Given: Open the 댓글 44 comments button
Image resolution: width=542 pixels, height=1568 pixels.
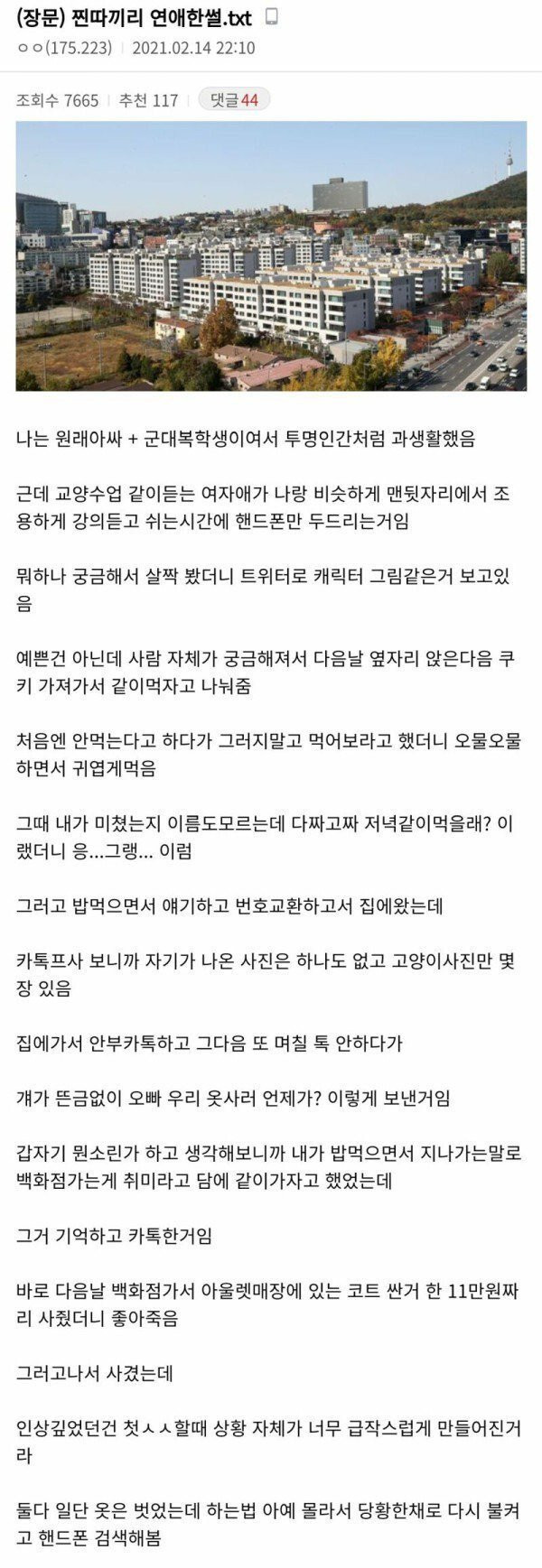Looking at the screenshot, I should coord(234,100).
